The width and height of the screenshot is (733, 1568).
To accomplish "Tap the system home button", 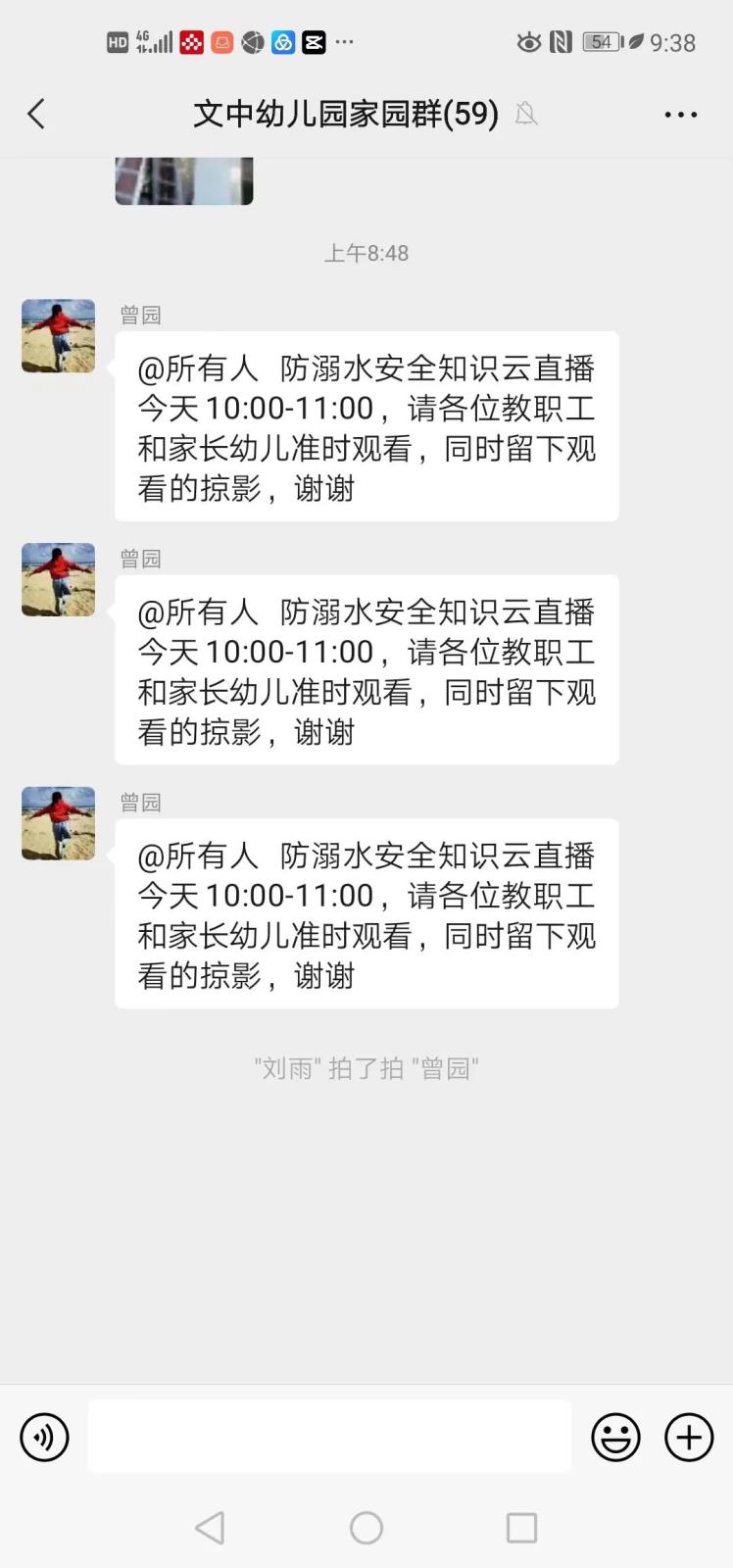I will click(x=366, y=1527).
